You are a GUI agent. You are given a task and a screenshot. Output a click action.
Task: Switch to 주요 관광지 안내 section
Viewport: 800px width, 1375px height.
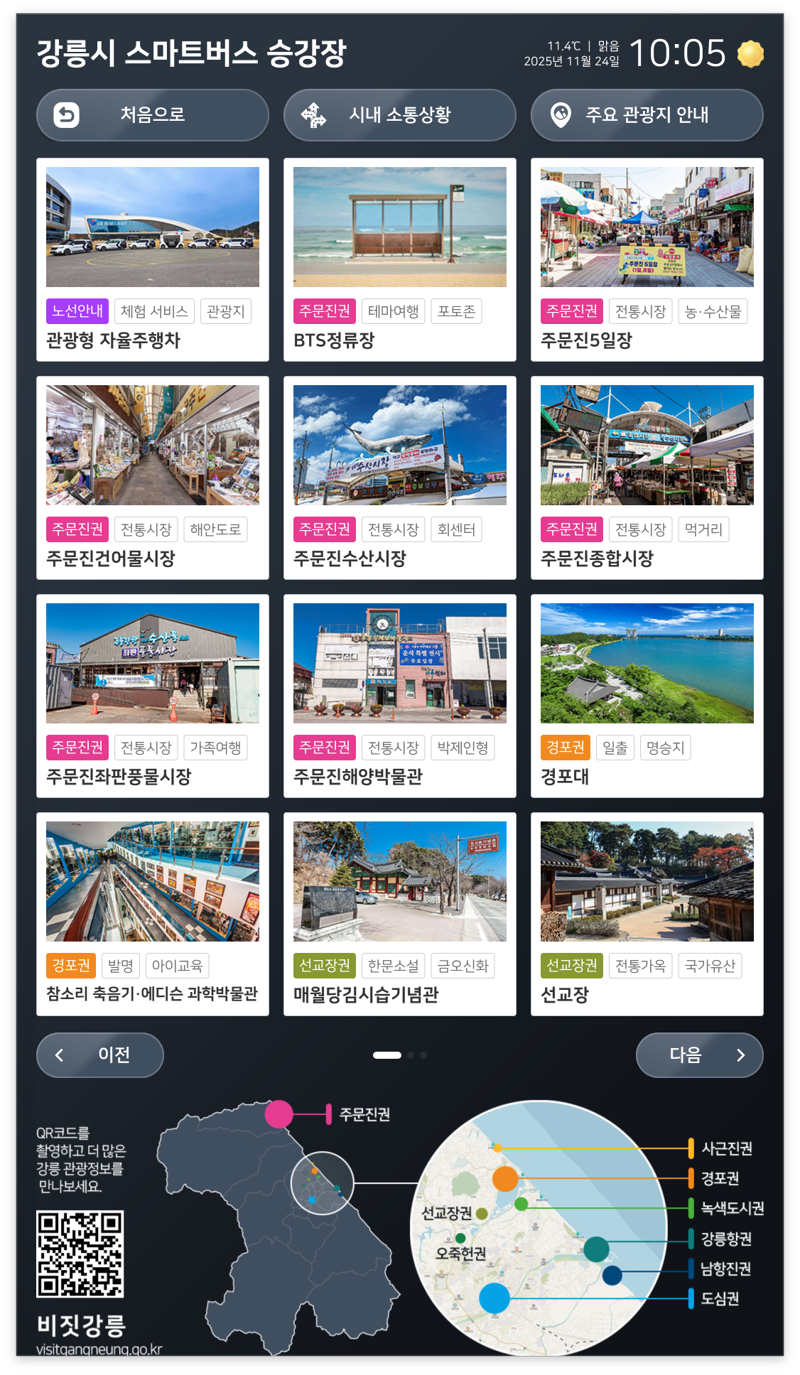(647, 115)
